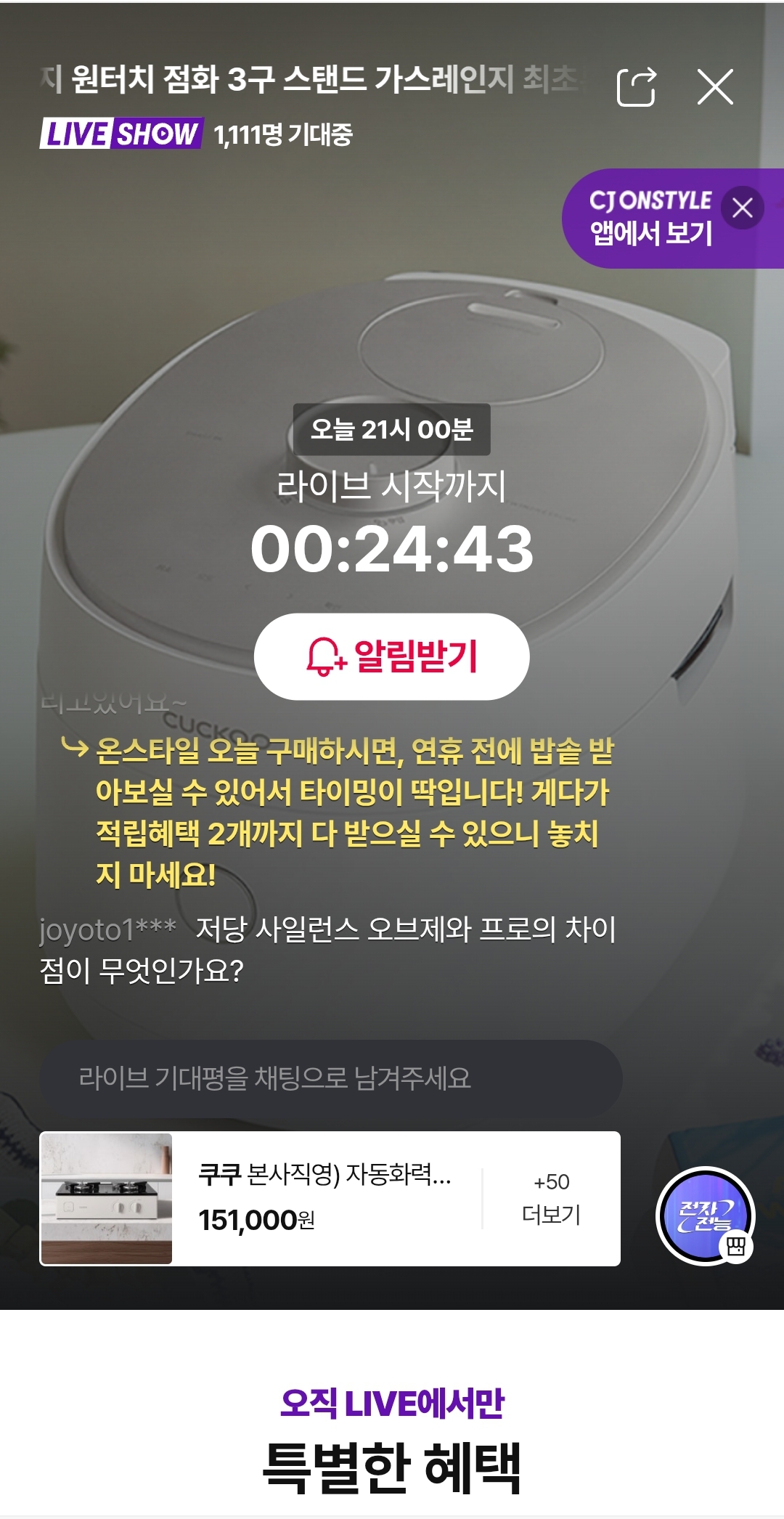Tap 알림받기 to get live alert
784x1519 pixels.
(x=392, y=656)
